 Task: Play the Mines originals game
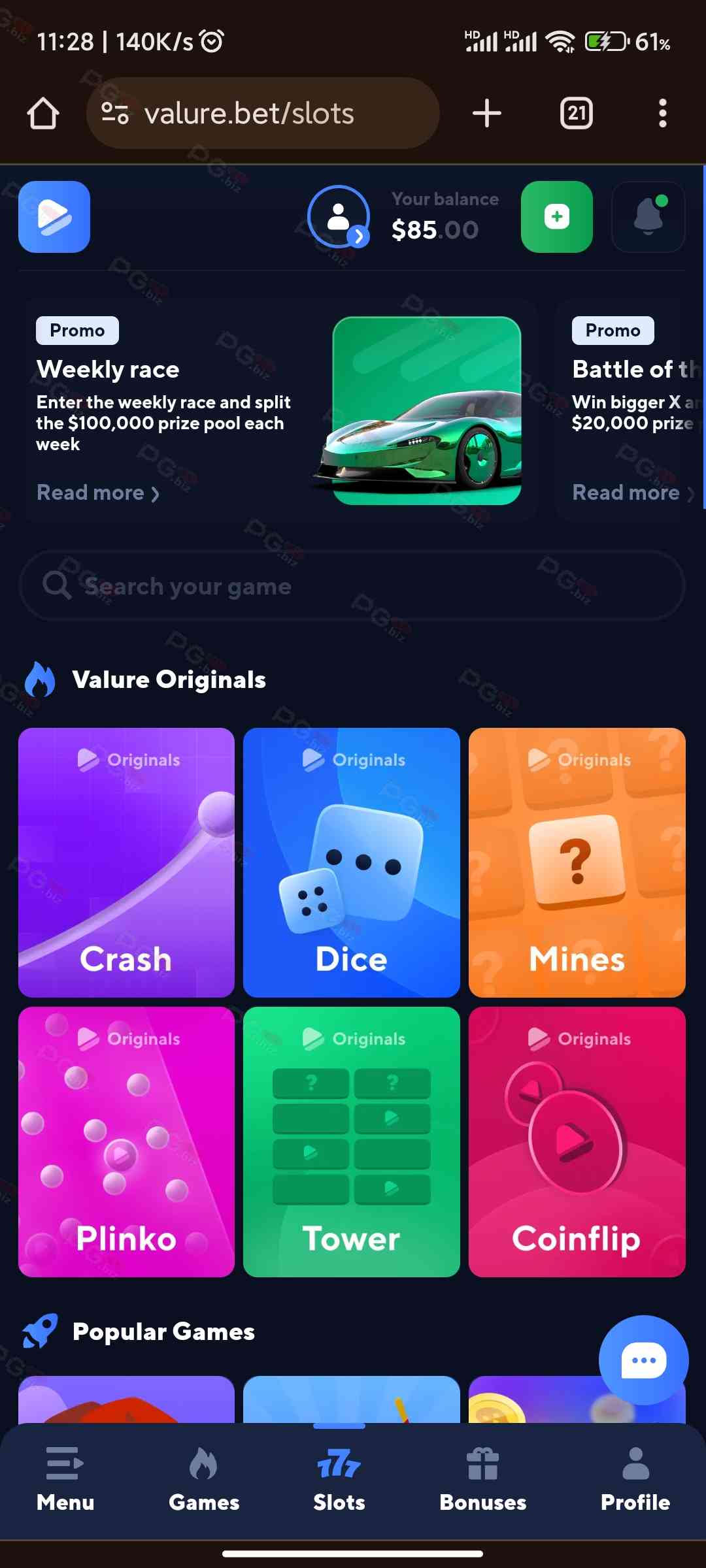pyautogui.click(x=577, y=862)
